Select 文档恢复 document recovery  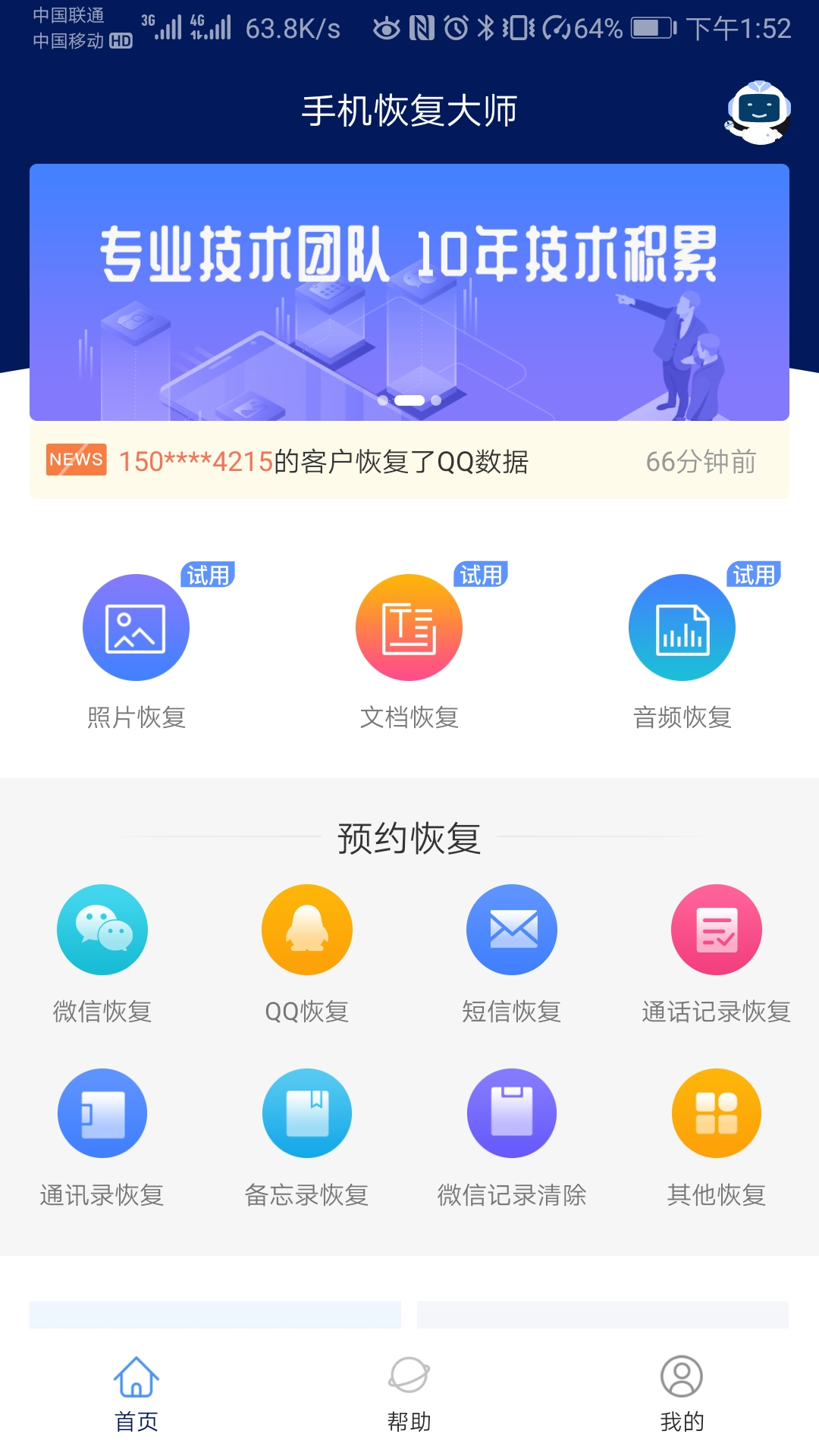click(x=409, y=647)
